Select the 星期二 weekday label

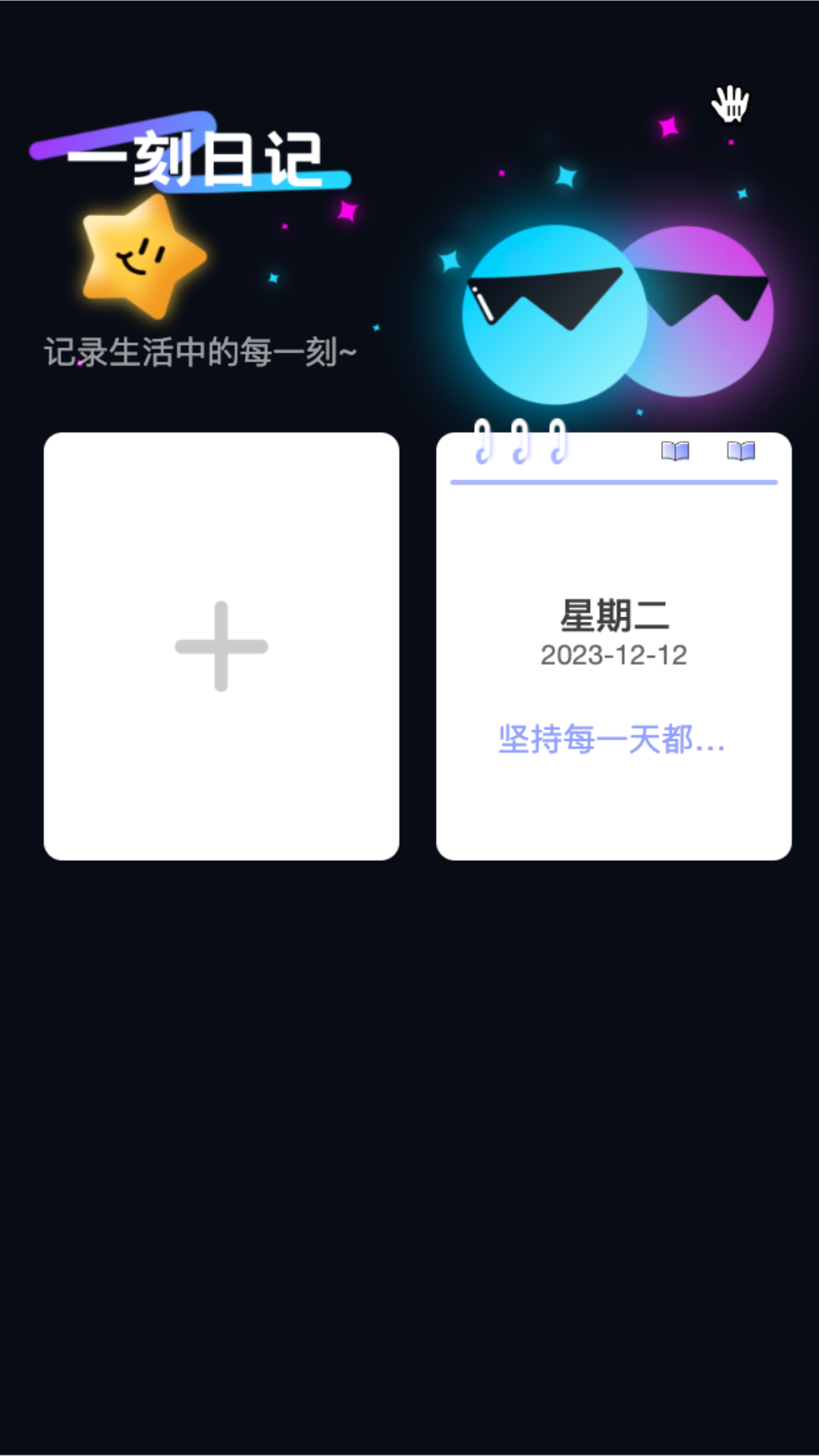pyautogui.click(x=614, y=616)
